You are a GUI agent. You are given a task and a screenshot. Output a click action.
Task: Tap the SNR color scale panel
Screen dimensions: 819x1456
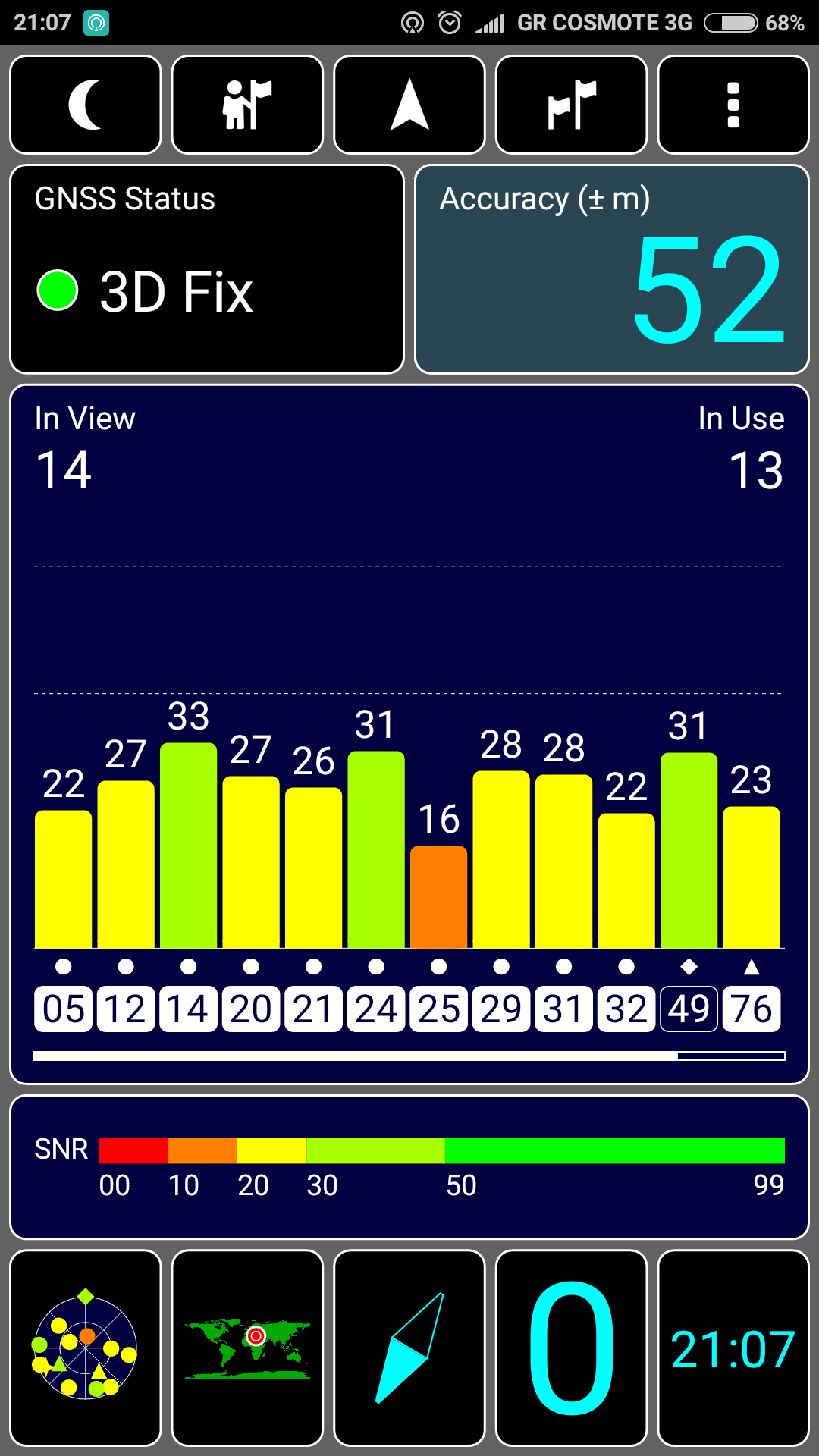(x=409, y=1166)
